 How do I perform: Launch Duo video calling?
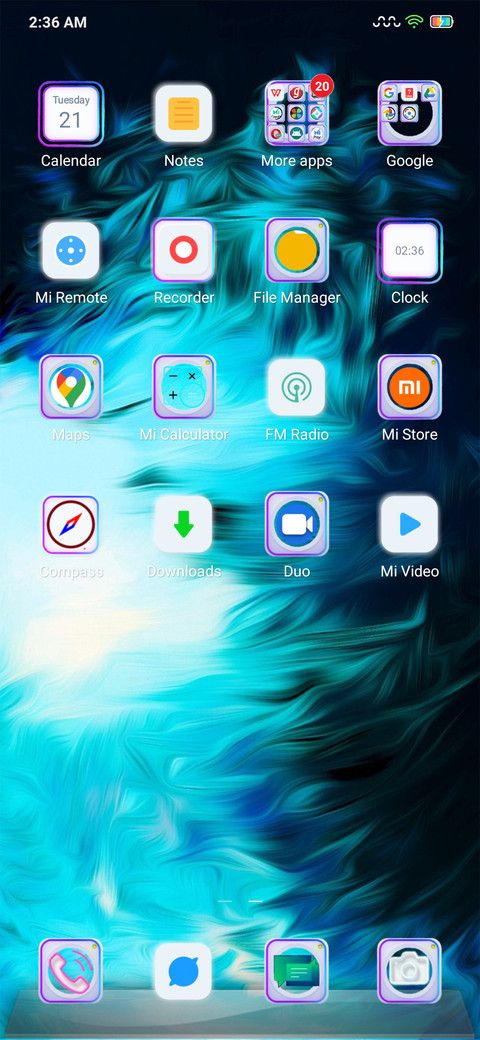click(297, 524)
